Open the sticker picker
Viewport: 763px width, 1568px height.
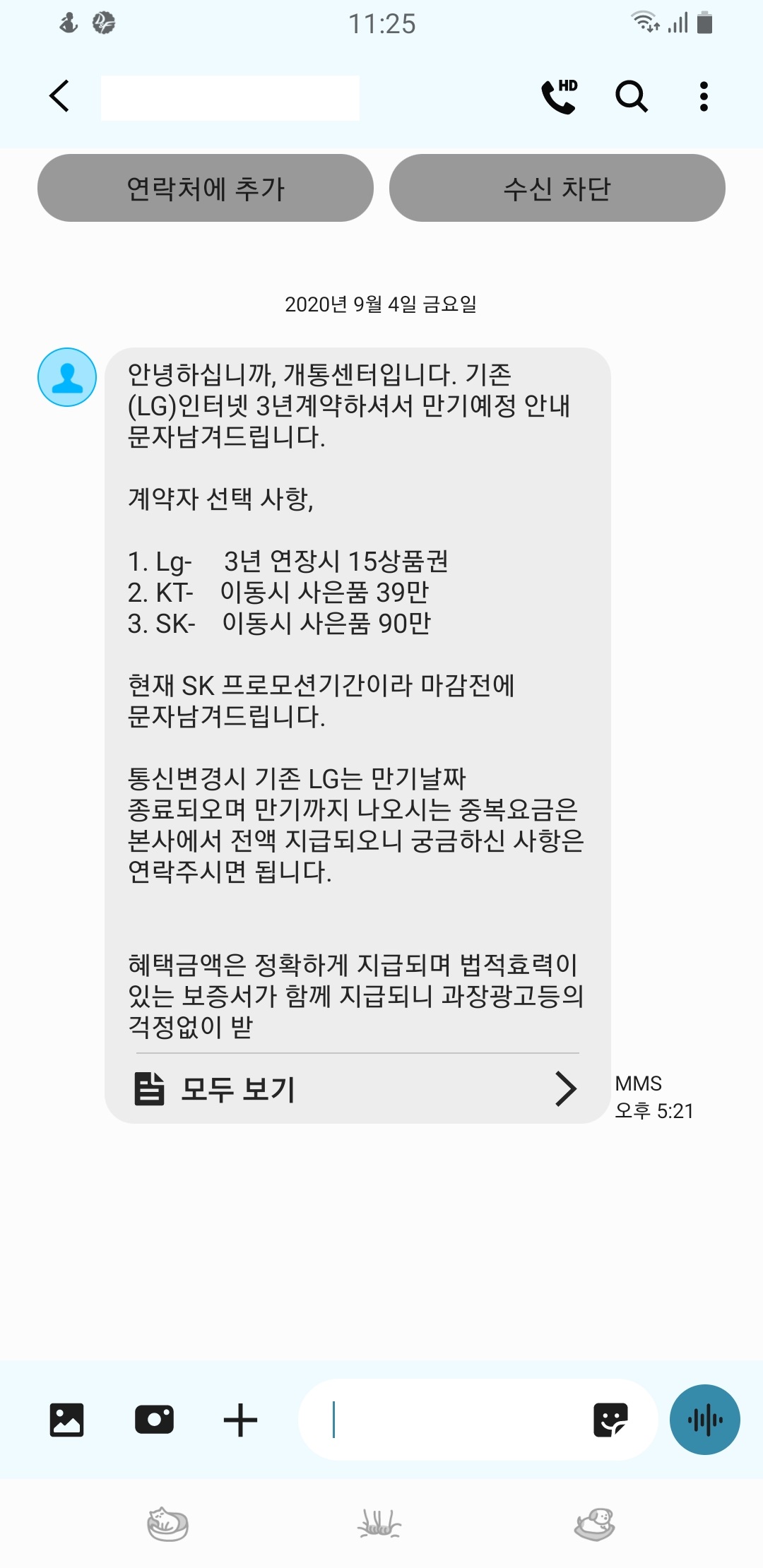click(x=610, y=1420)
